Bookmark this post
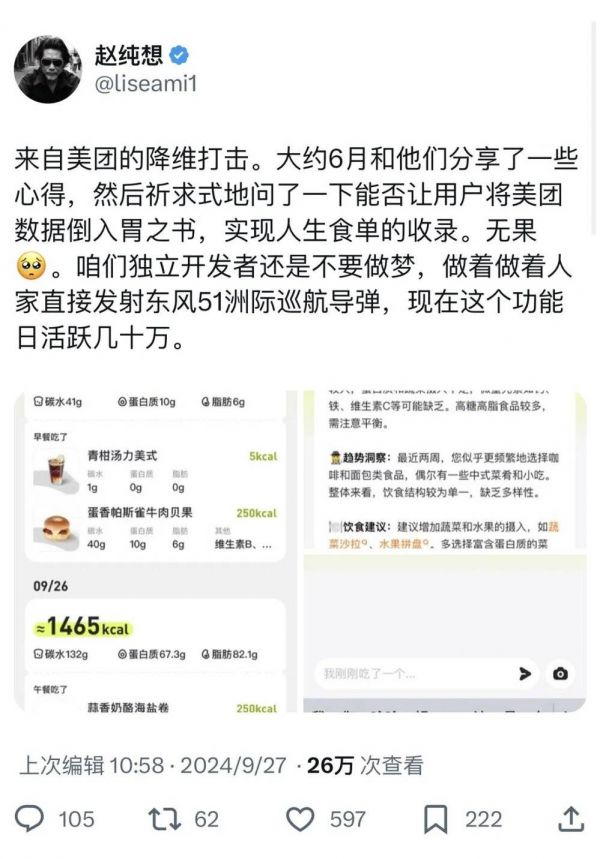 click(436, 819)
